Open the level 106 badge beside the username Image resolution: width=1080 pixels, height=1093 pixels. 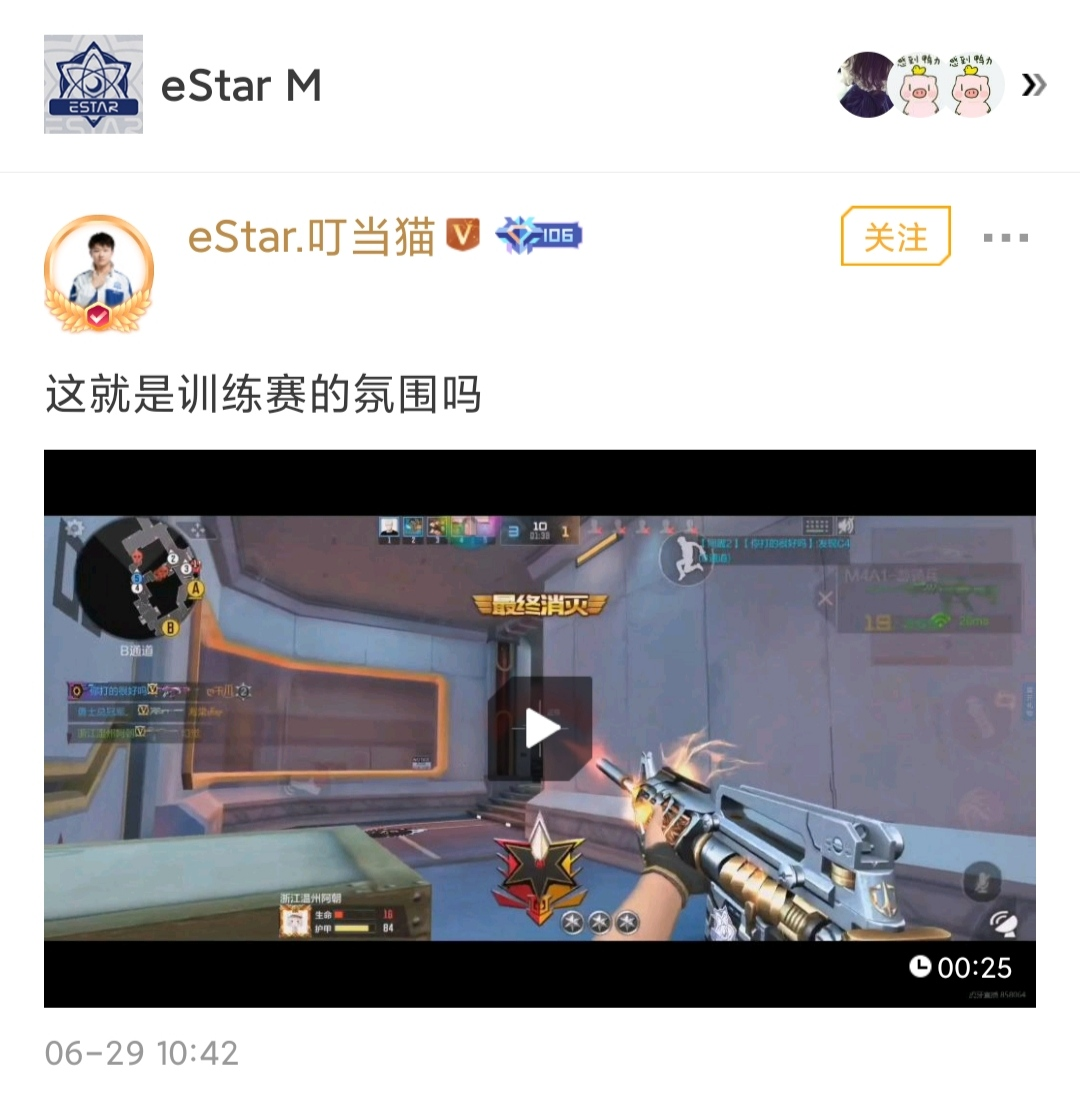click(x=539, y=236)
